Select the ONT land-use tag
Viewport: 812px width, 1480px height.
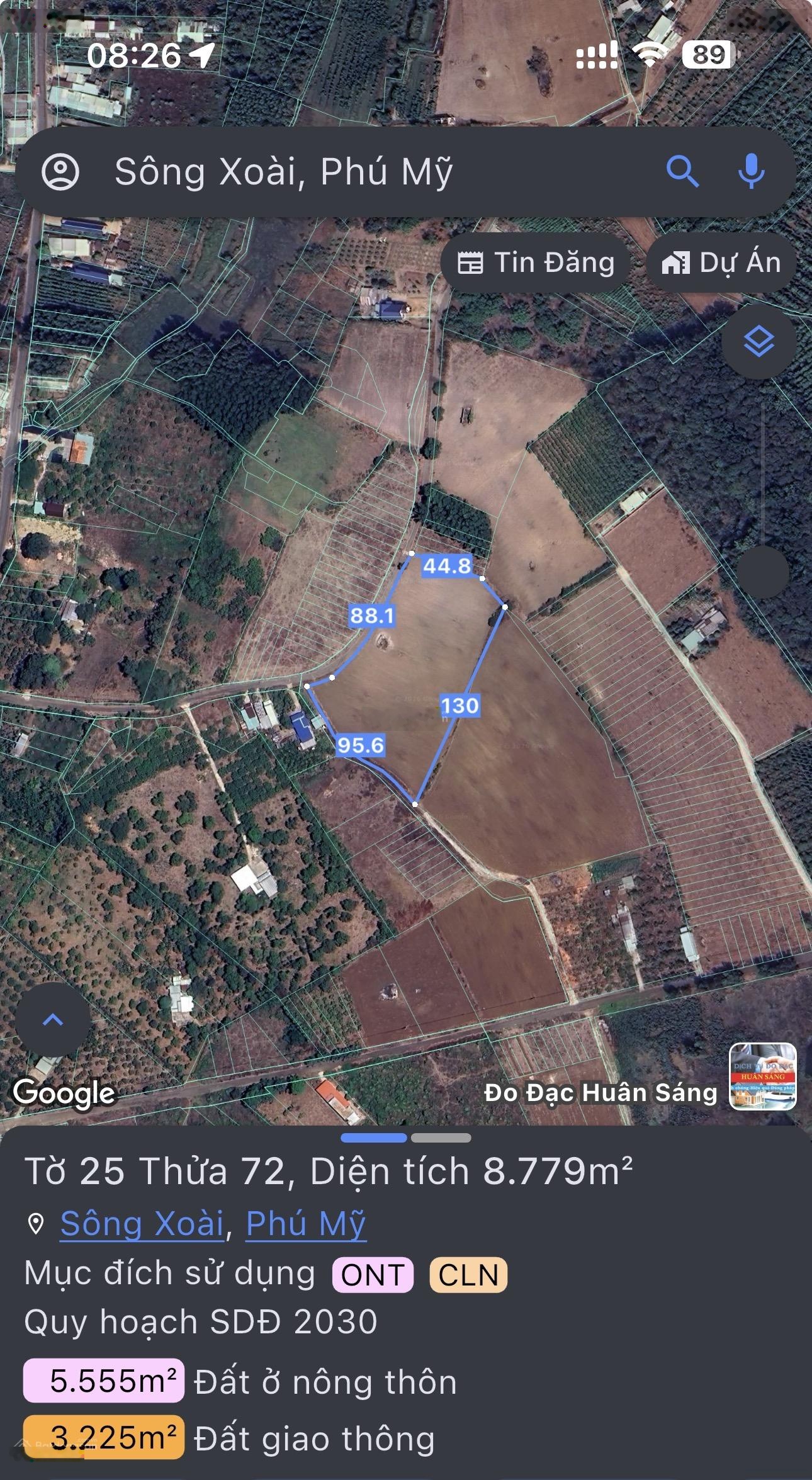point(373,1275)
